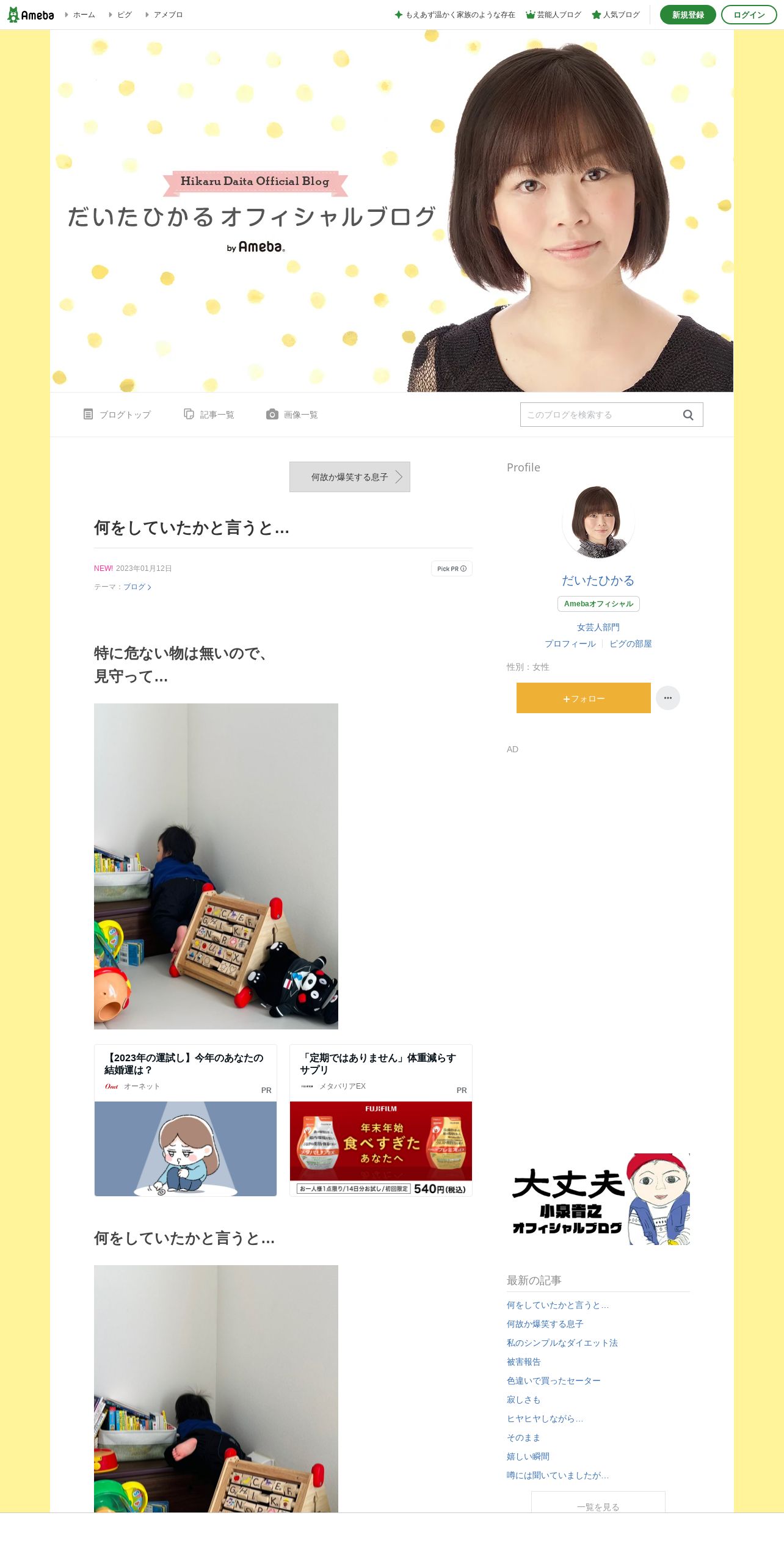Viewport: 784px width, 1568px height.
Task: Open recent article 私のシンプルなダイエット法
Action: [562, 1343]
